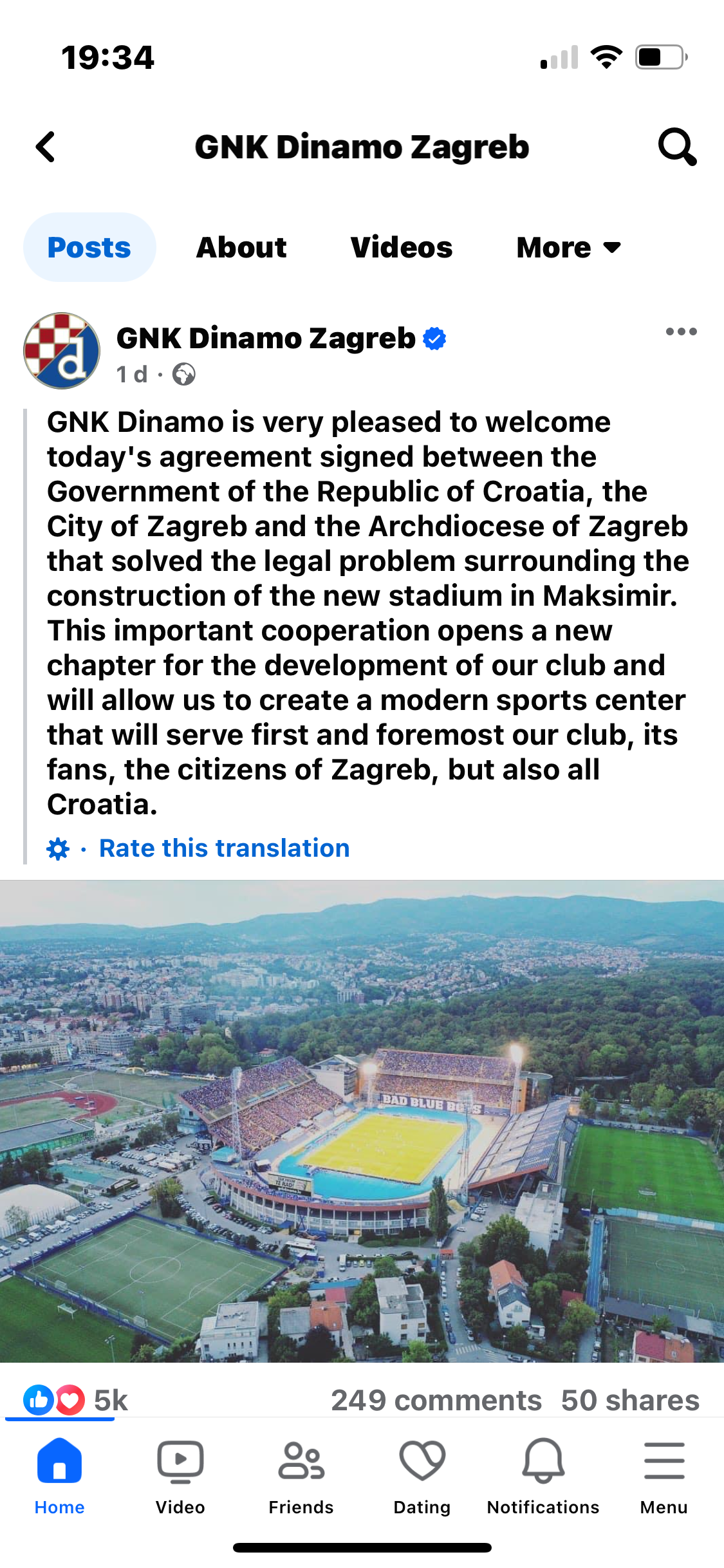724x1568 pixels.
Task: Tap the GNK Dinamo Zagreb post author name
Action: pos(266,339)
